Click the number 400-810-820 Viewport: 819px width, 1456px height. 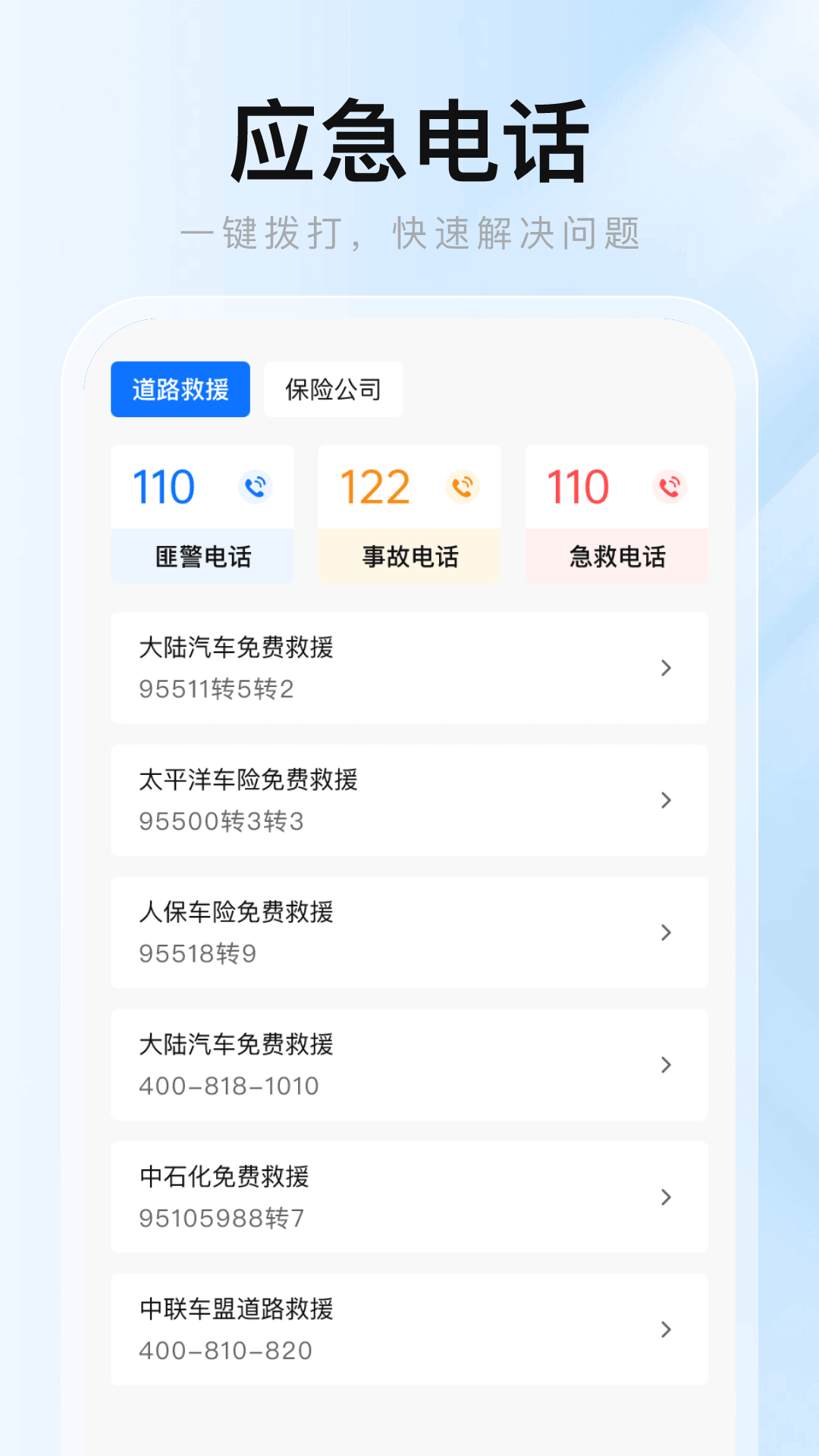coord(224,1351)
